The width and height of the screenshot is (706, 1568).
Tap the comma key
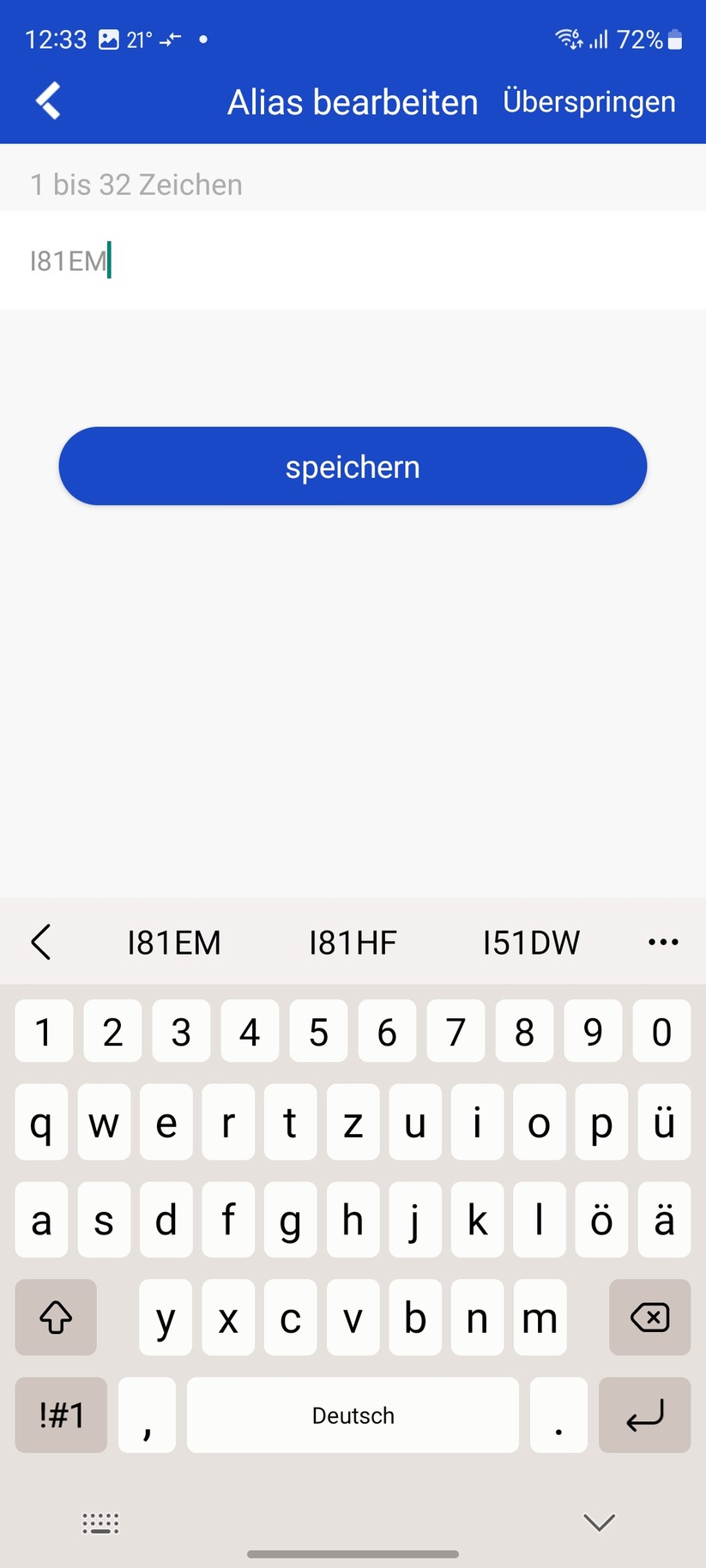[x=146, y=1415]
